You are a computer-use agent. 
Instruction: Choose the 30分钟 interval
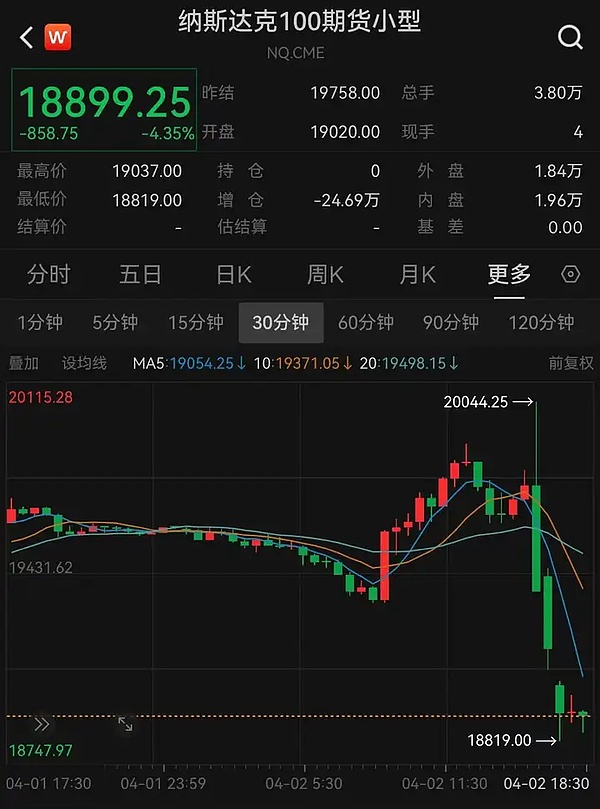point(281,323)
